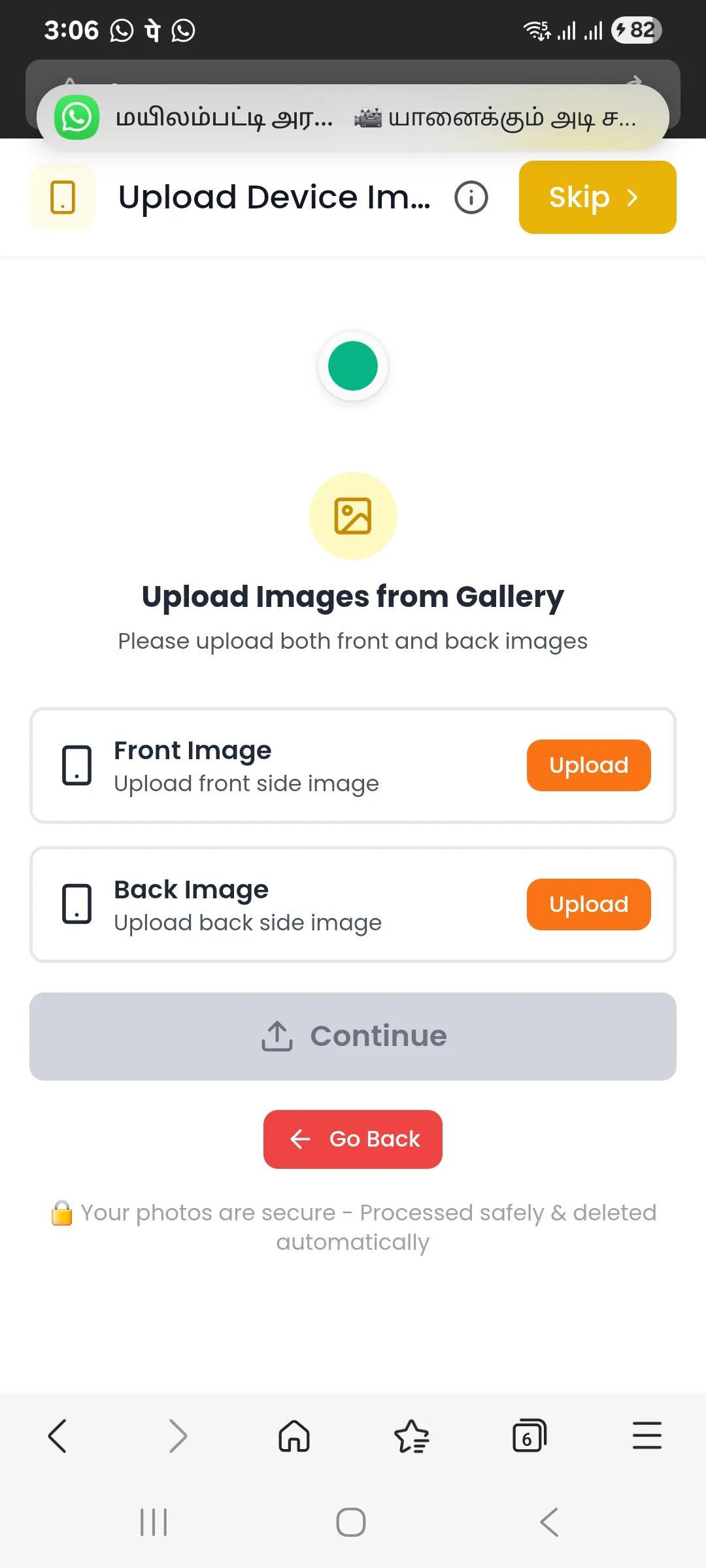
Task: Open the browser hamburger menu
Action: coord(647,1436)
